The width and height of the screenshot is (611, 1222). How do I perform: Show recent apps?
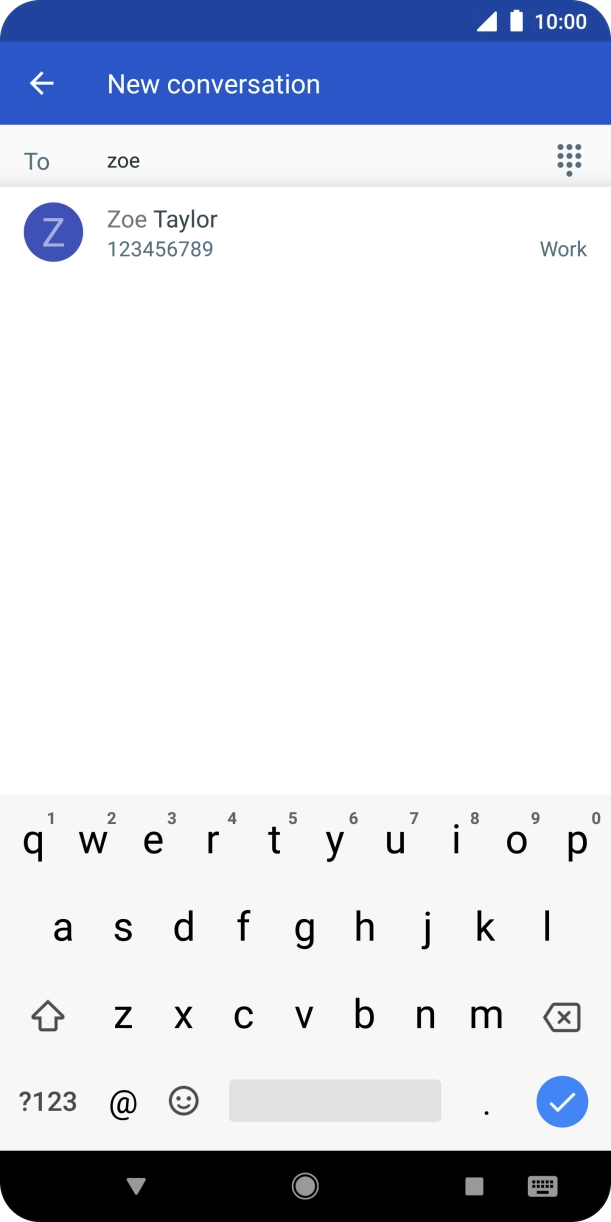tap(474, 1186)
